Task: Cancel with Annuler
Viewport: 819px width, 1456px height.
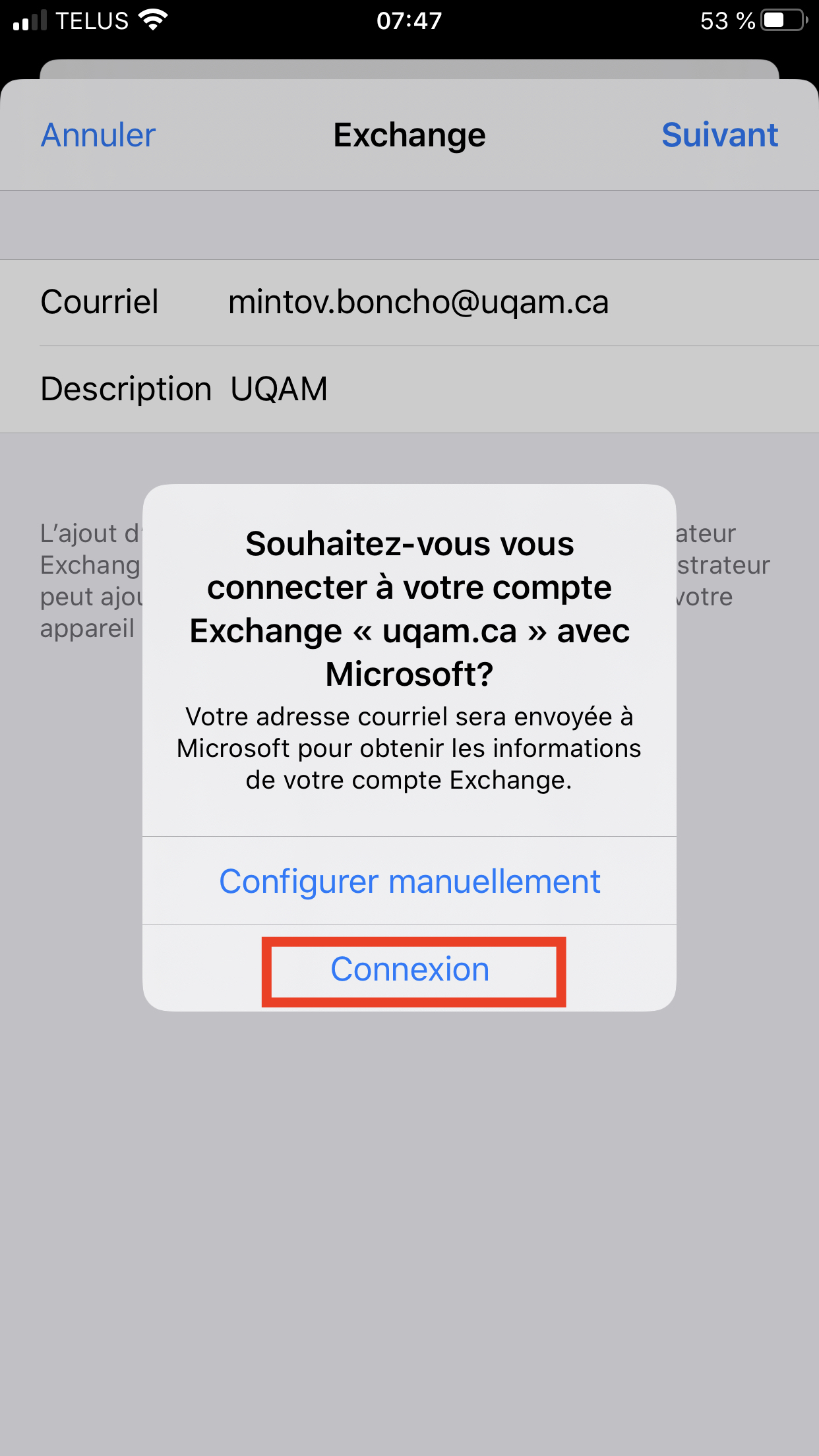Action: (x=98, y=136)
